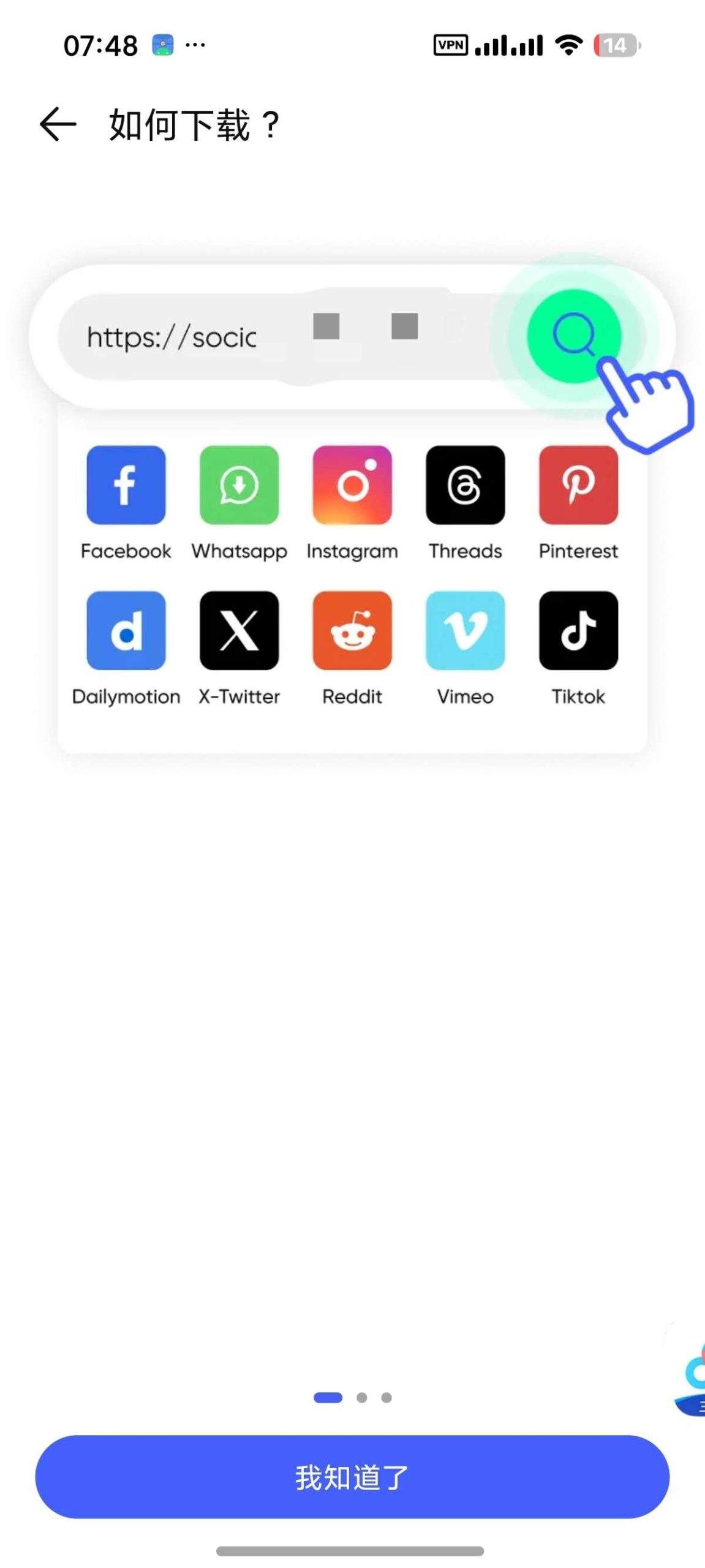The width and height of the screenshot is (705, 1568).
Task: Select the Tiktok platform icon
Action: click(578, 630)
